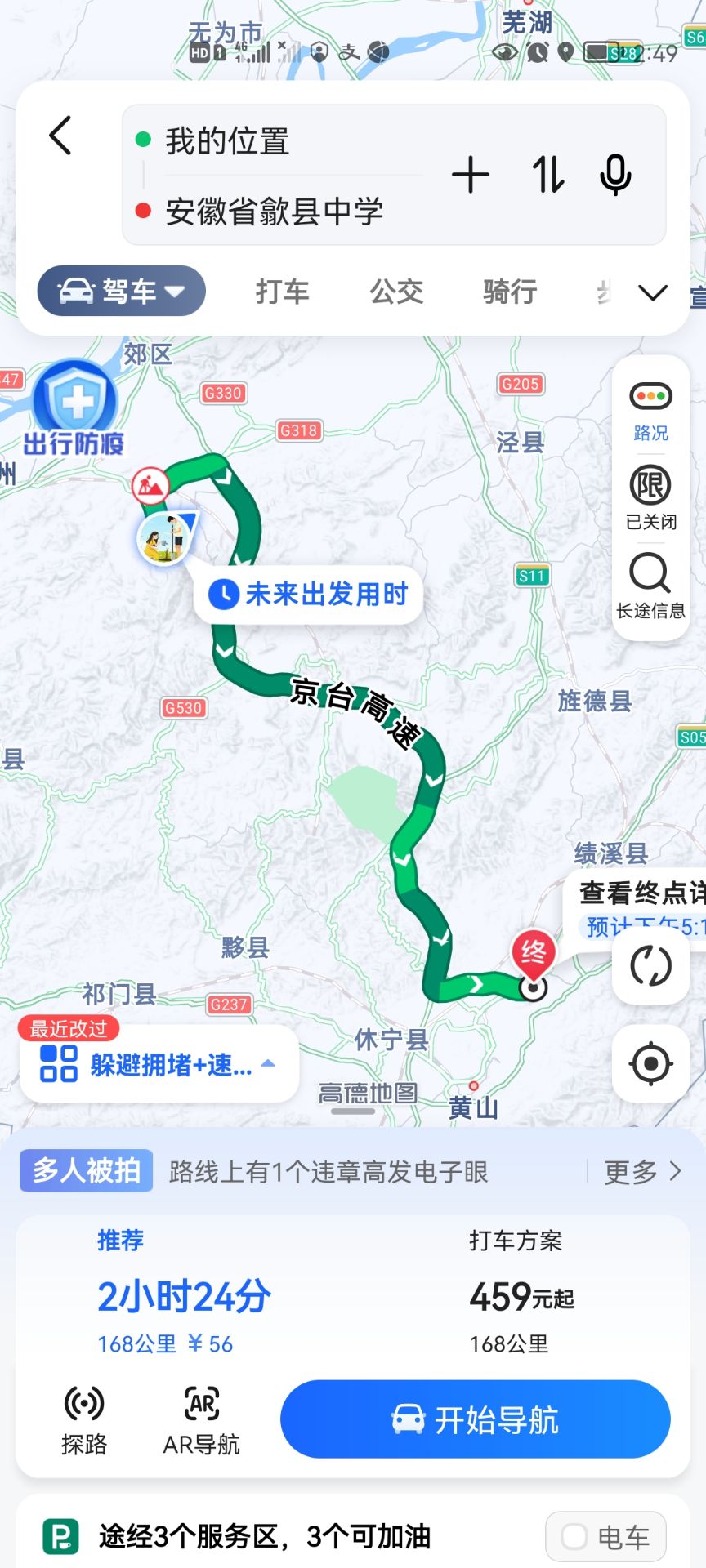Open the 驾车 driving mode dropdown
The height and width of the screenshot is (1568, 706).
[x=122, y=291]
